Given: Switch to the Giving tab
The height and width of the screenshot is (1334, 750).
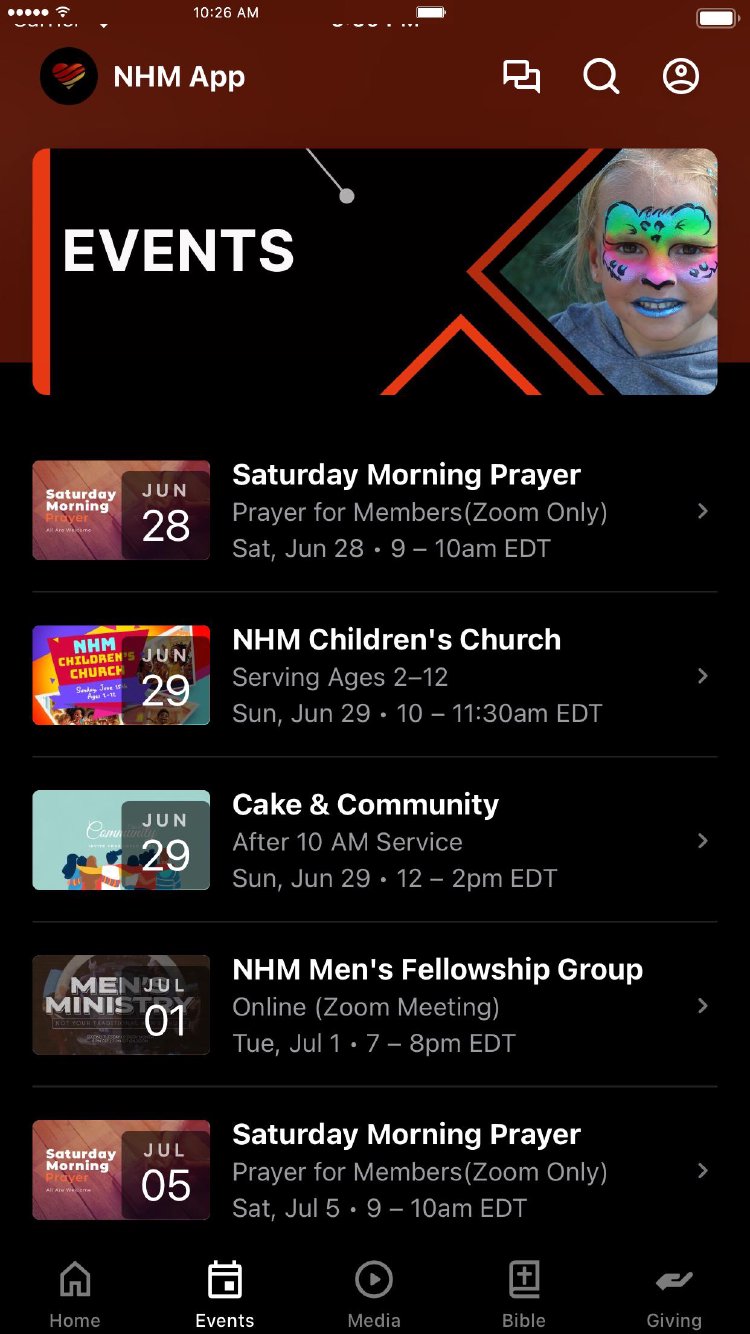Looking at the screenshot, I should click(x=674, y=1294).
